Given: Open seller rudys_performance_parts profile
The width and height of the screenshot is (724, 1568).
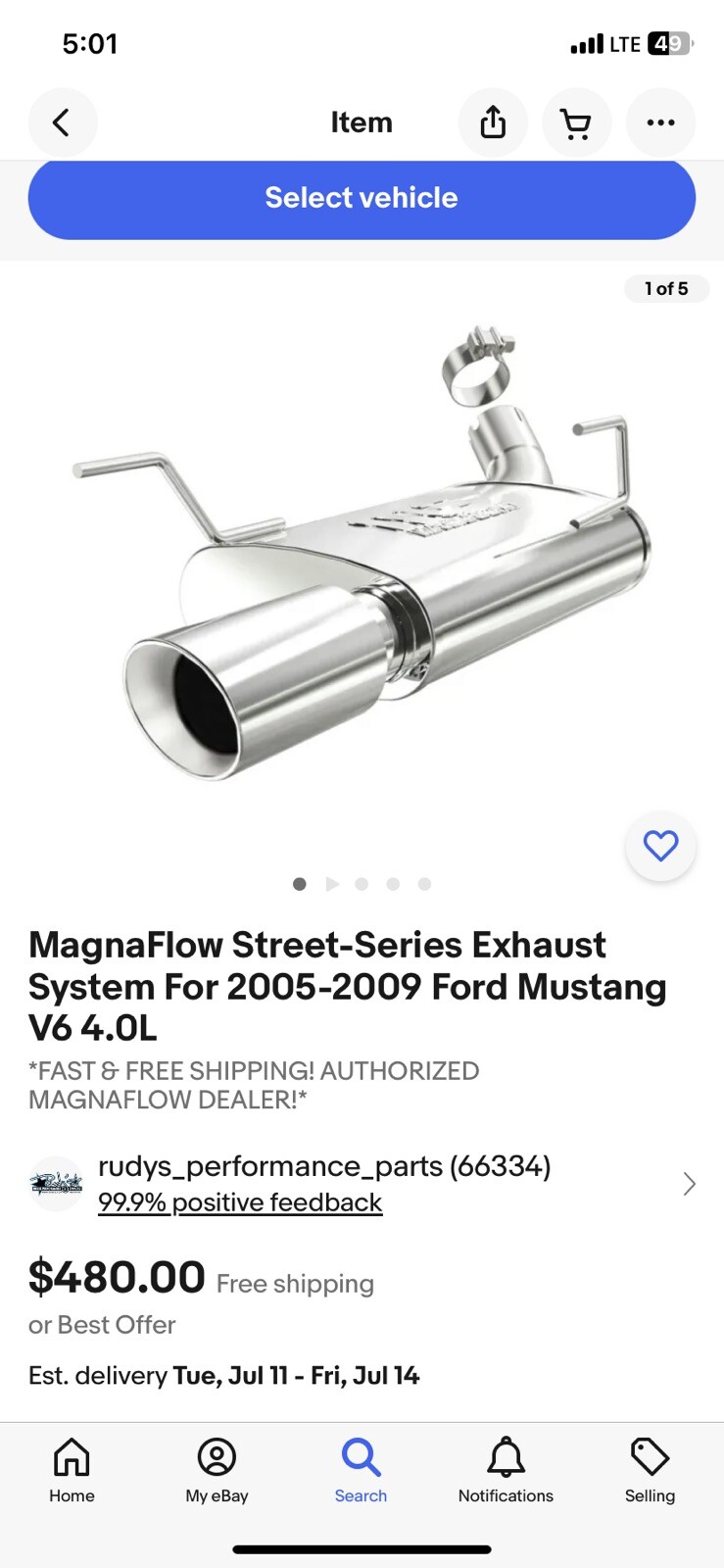Looking at the screenshot, I should [324, 1166].
